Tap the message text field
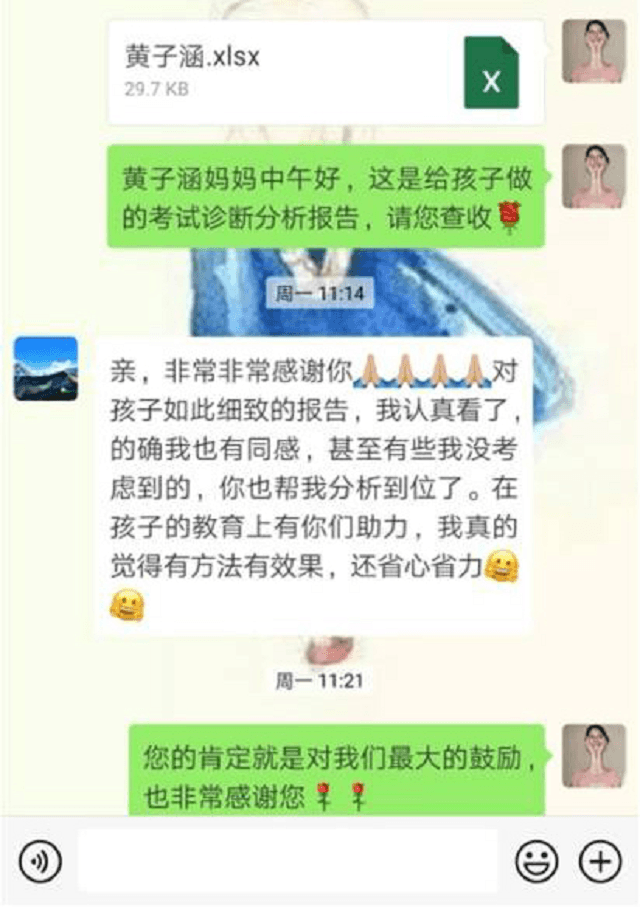The image size is (640, 907). [x=288, y=861]
